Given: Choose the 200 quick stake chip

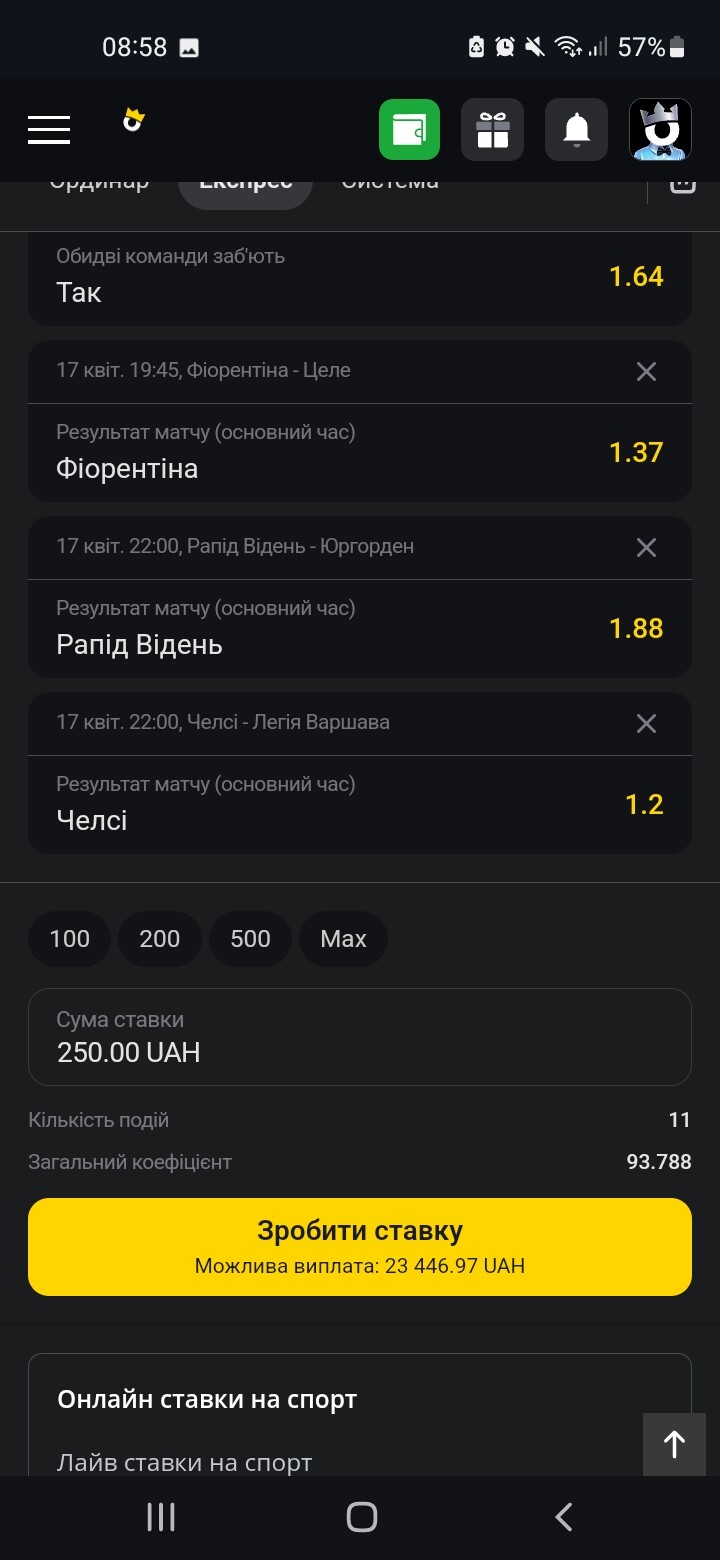Looking at the screenshot, I should pos(160,939).
